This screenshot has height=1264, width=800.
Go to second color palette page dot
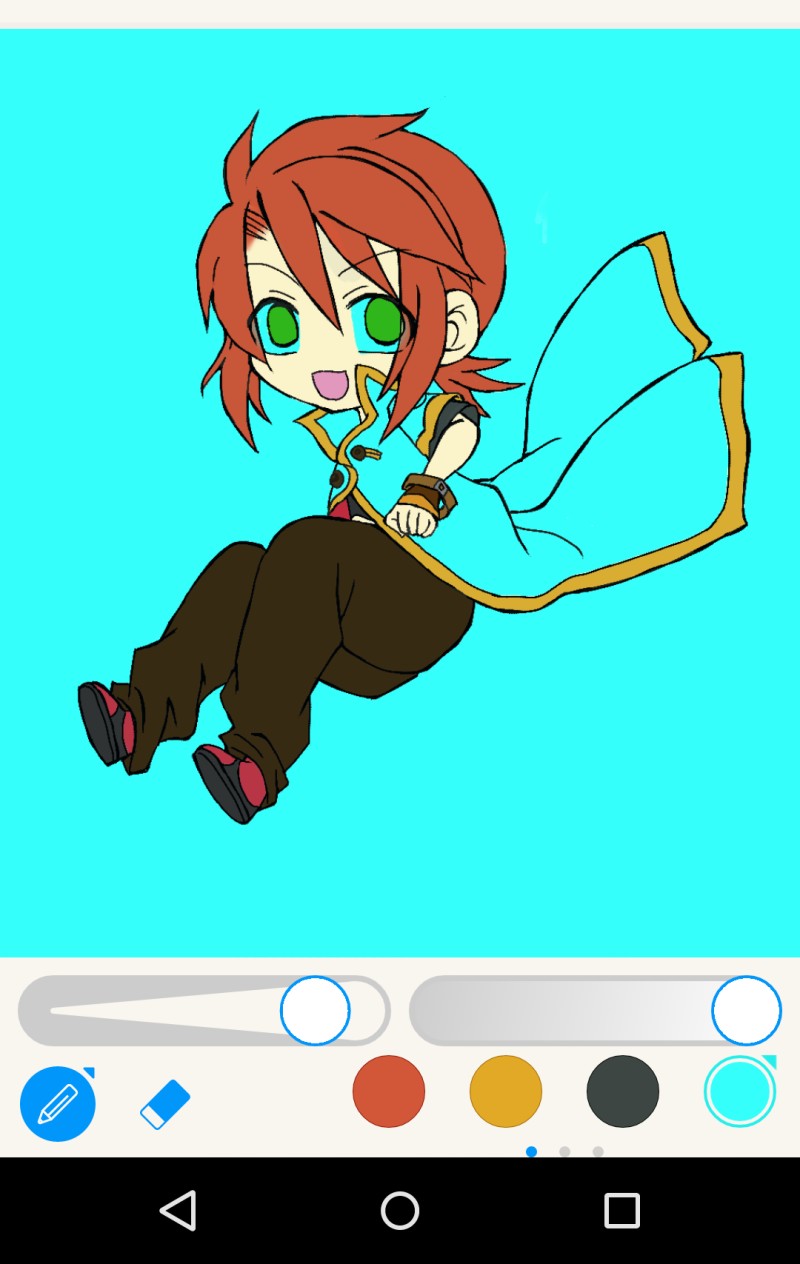(565, 1152)
